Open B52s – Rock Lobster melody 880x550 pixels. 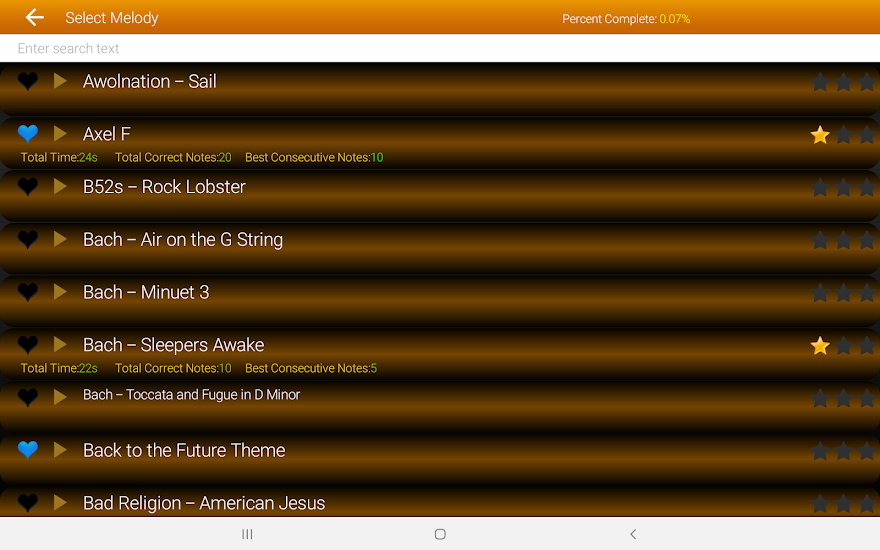(x=164, y=187)
